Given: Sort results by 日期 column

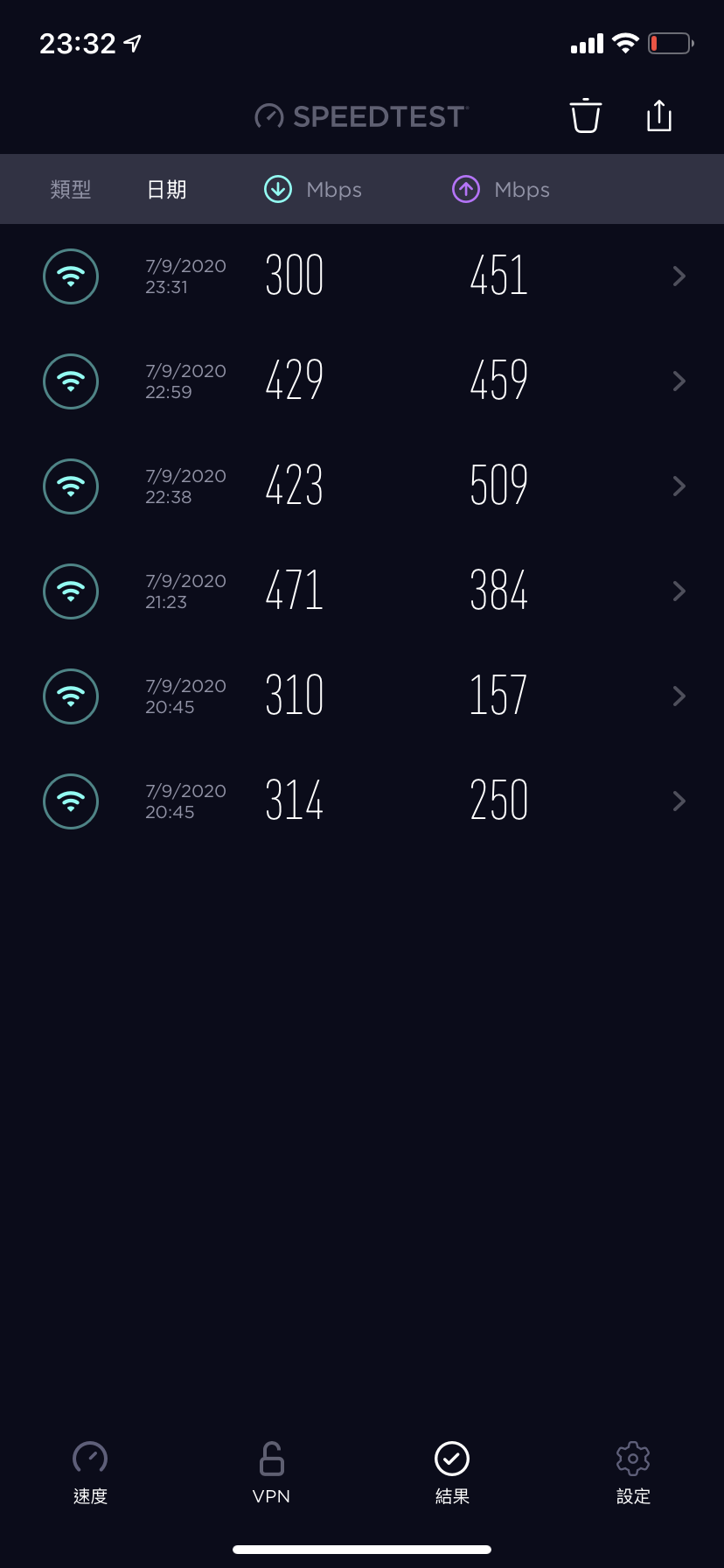Looking at the screenshot, I should [166, 189].
